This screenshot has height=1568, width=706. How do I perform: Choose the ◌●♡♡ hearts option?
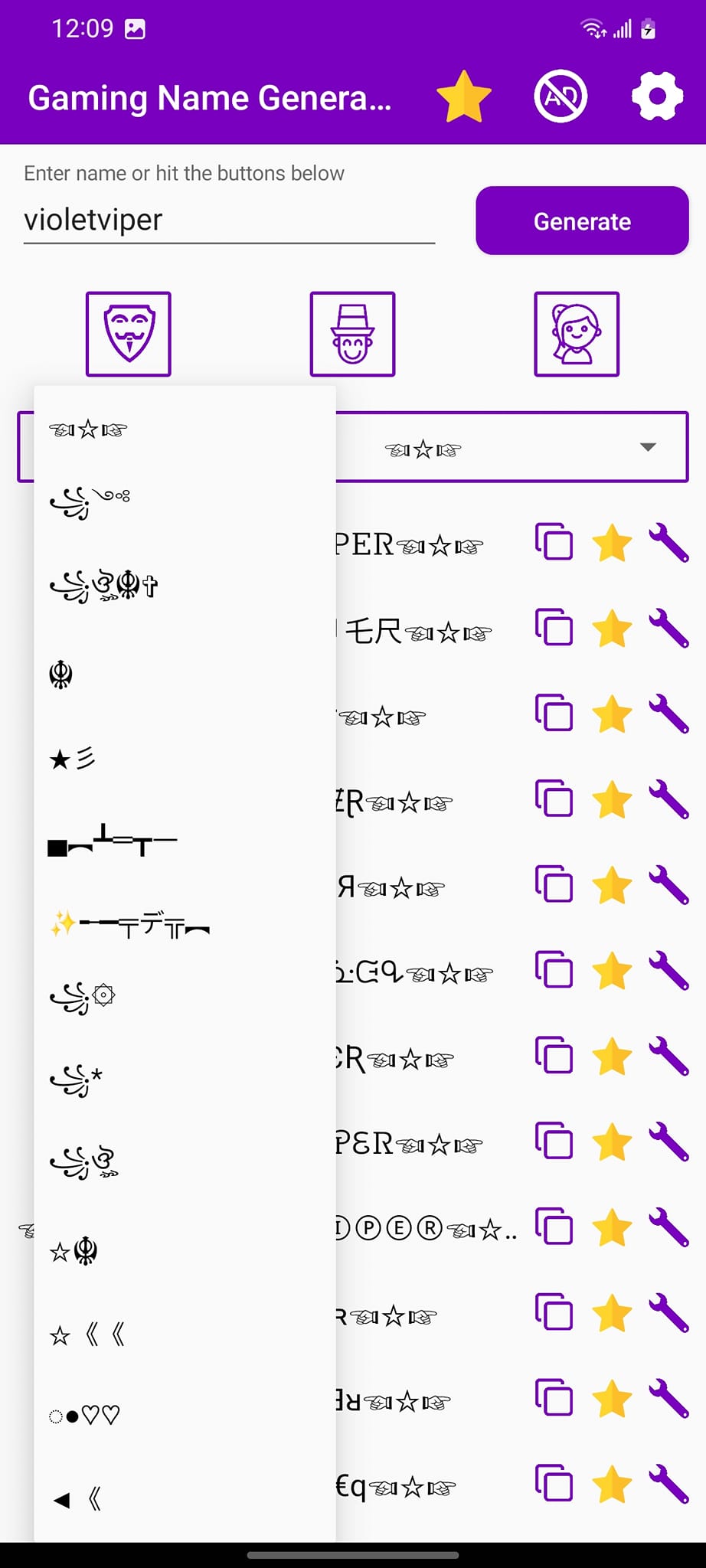[x=85, y=1415]
